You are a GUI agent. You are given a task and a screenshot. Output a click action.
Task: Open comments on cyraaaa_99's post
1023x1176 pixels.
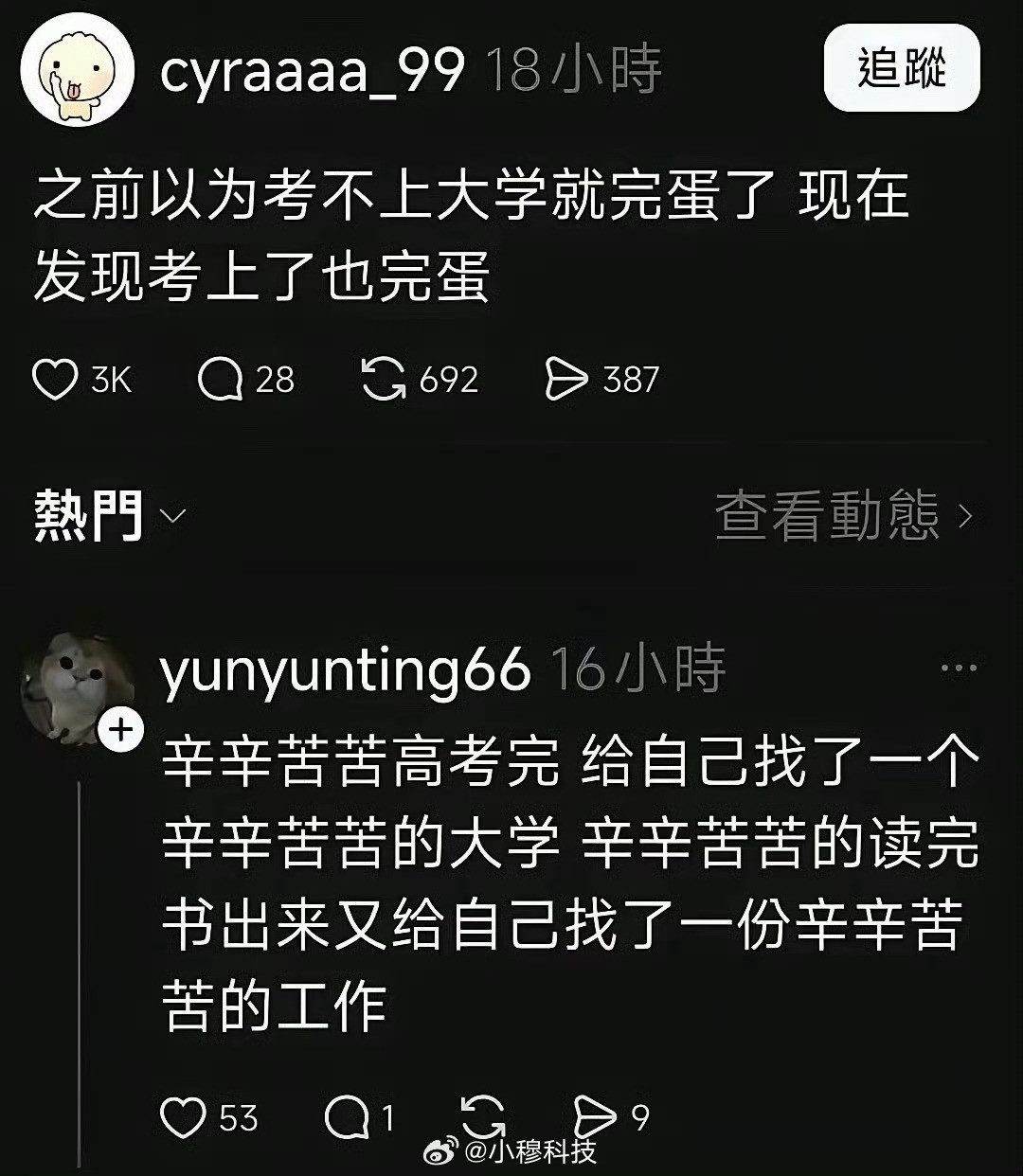224,380
